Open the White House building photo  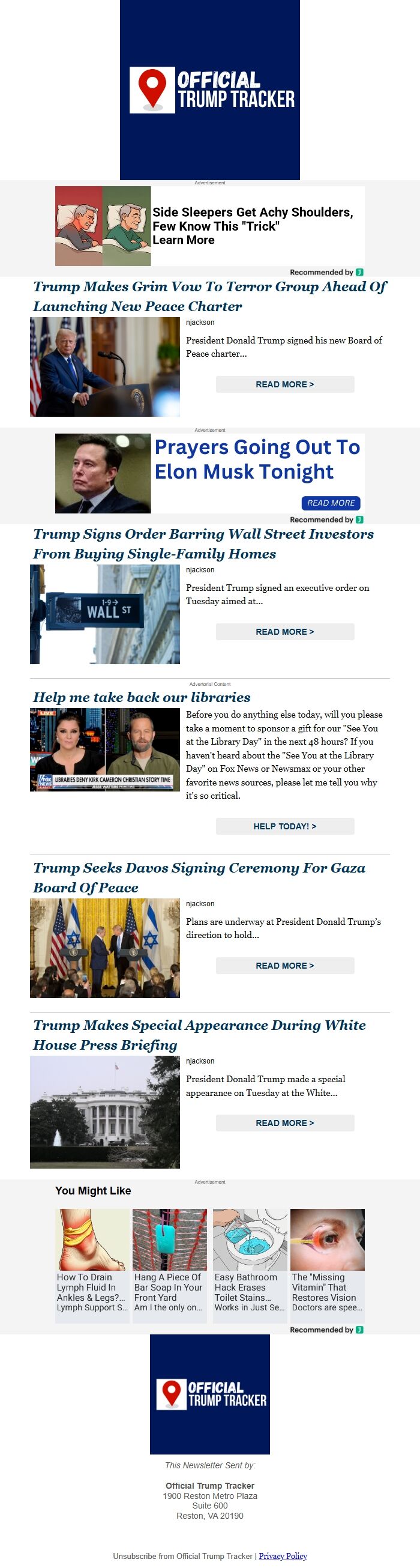tap(104, 1112)
